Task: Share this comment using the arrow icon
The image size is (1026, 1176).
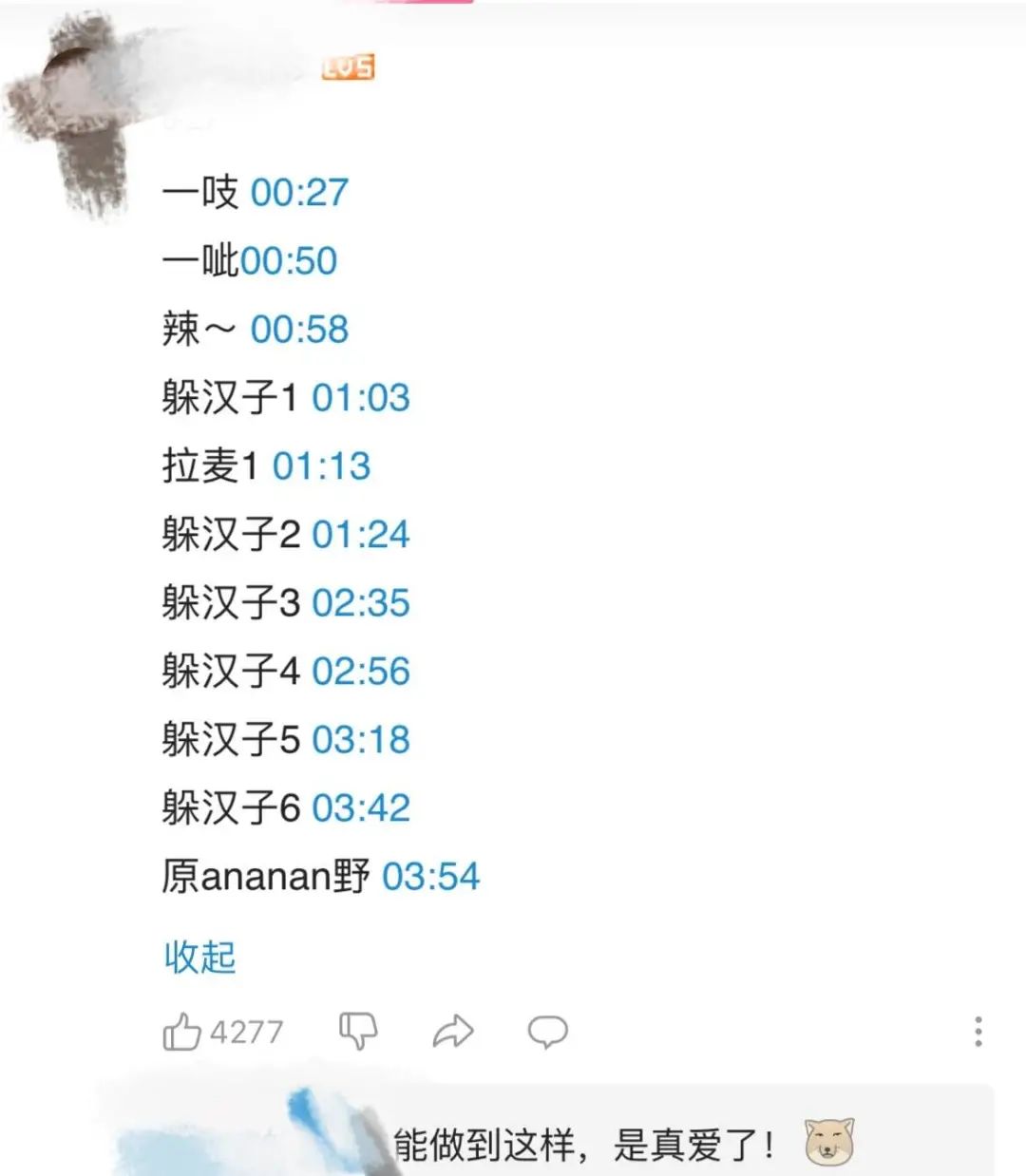Action: point(453,1029)
